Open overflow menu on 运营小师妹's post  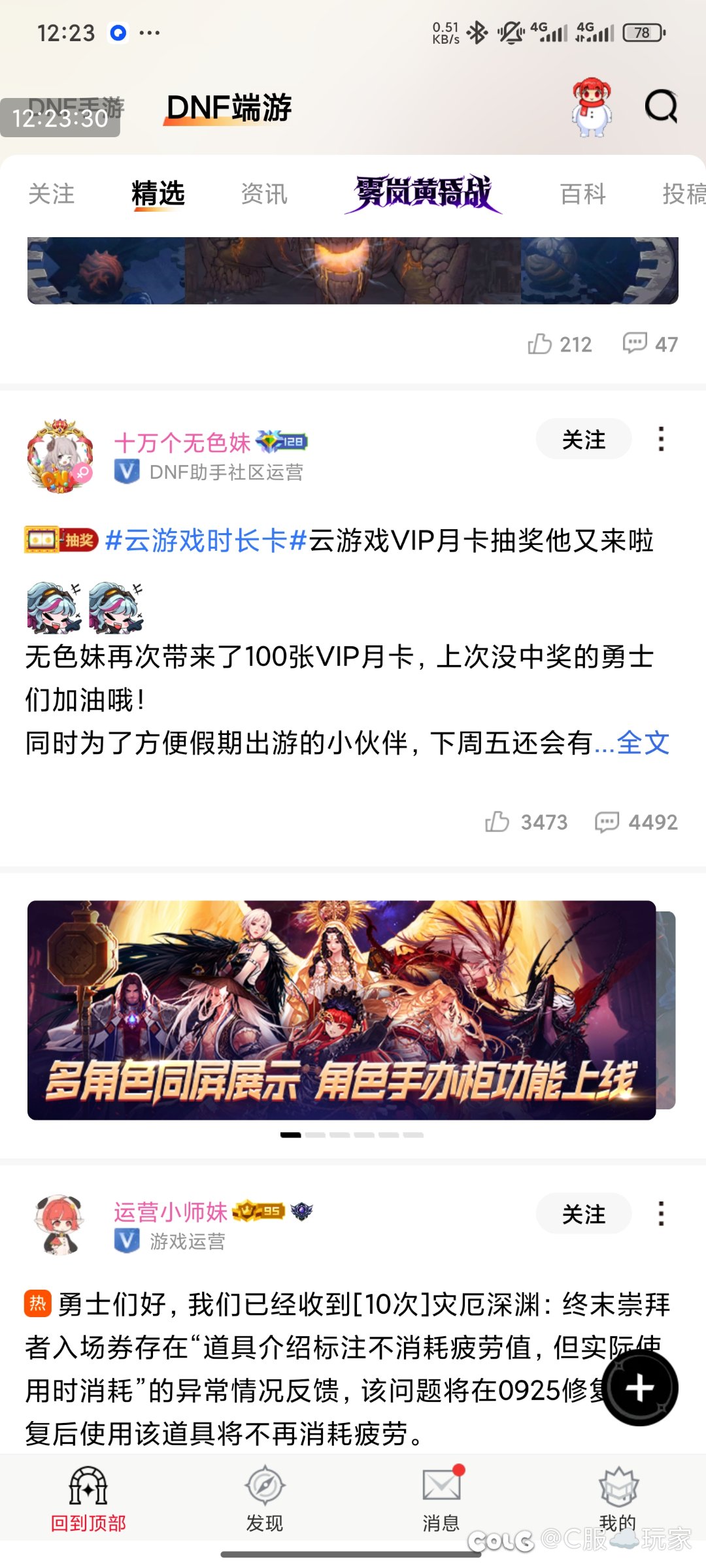coord(661,1215)
